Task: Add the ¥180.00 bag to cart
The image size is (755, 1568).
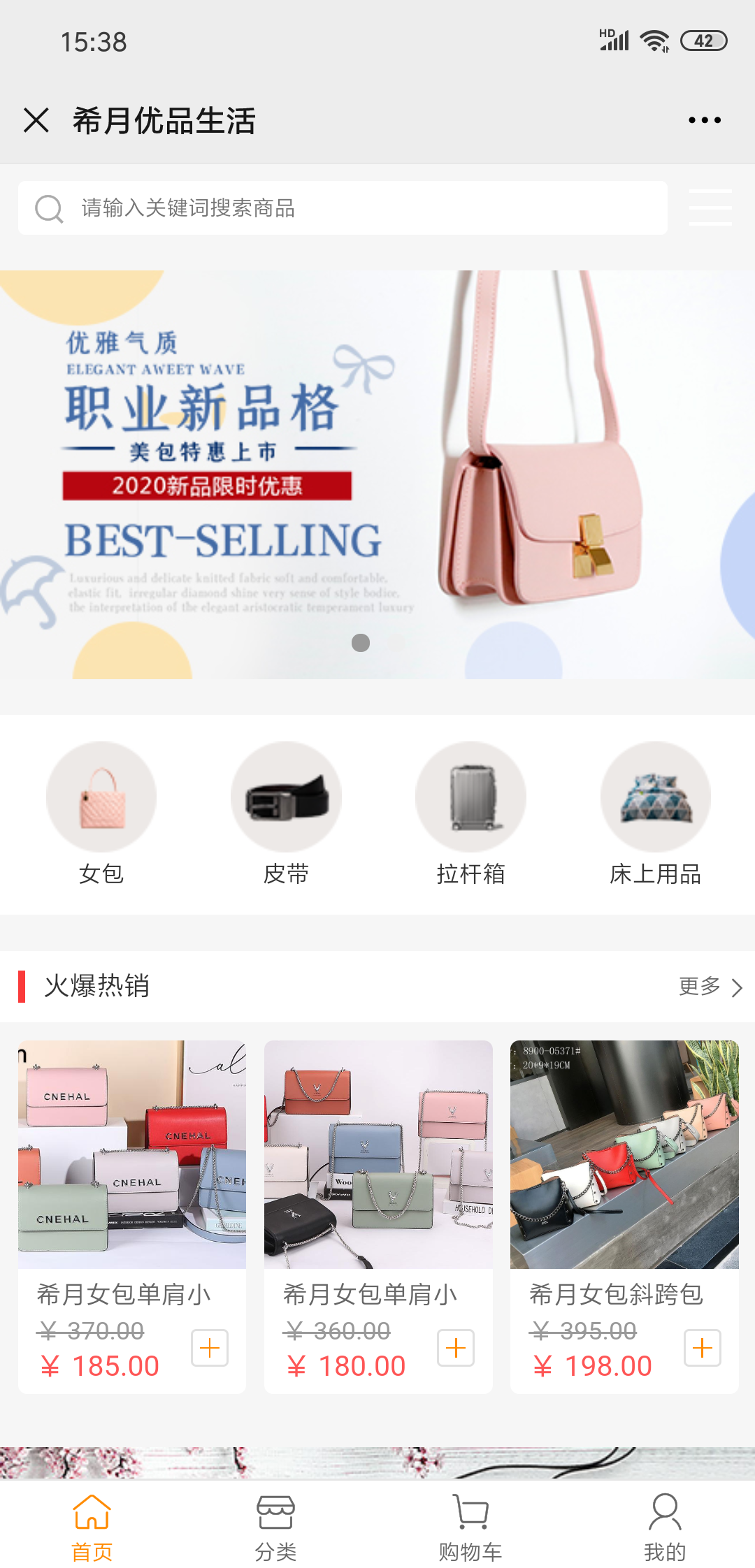Action: tap(456, 1348)
